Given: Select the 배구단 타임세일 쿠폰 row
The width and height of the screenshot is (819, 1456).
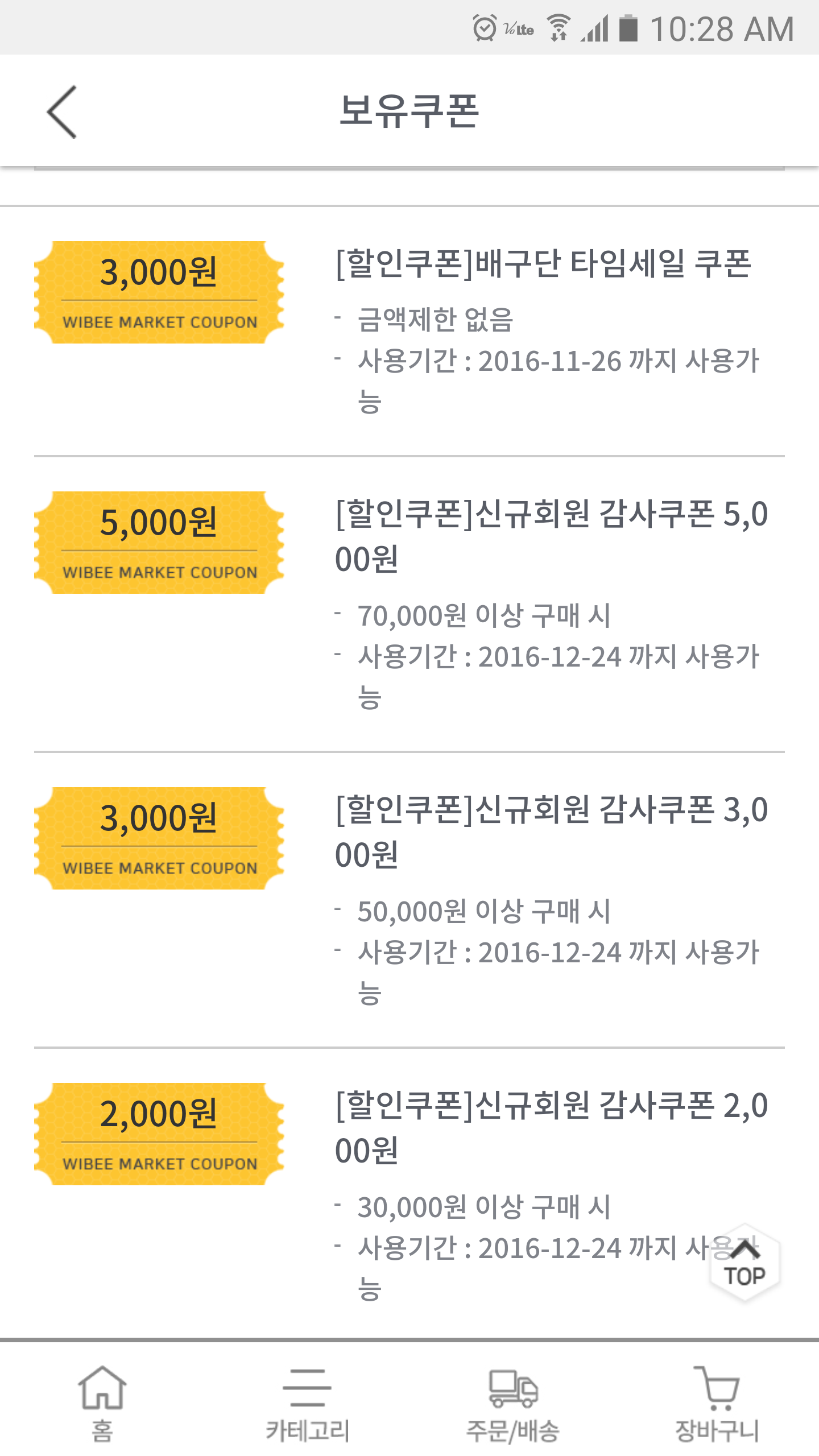Looking at the screenshot, I should tap(543, 265).
